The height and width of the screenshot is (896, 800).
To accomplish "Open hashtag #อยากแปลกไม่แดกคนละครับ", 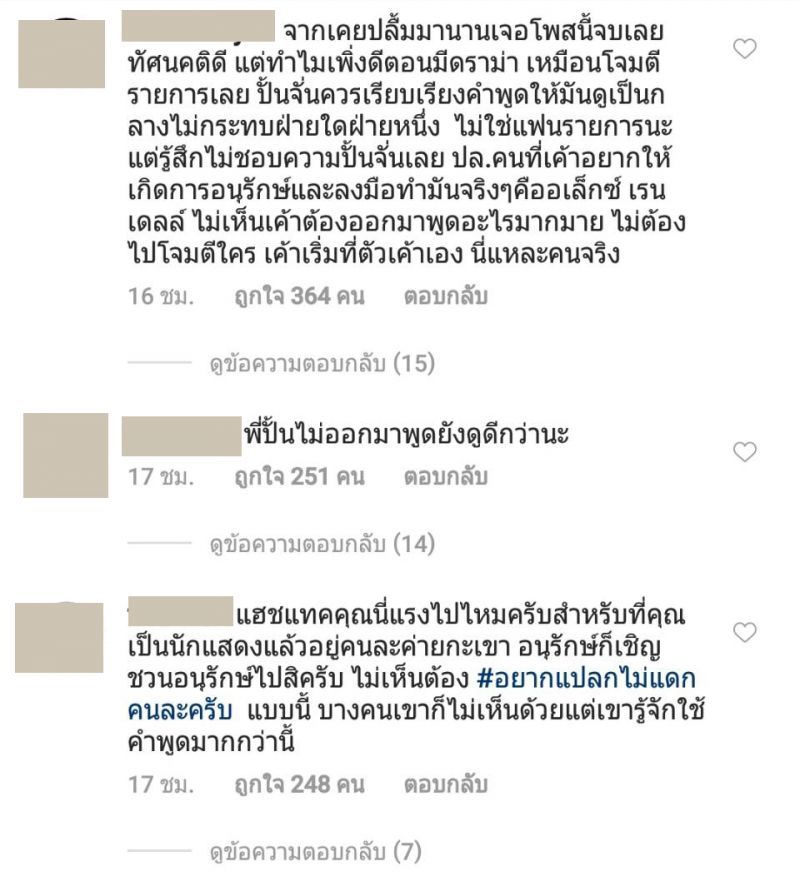I will 583,680.
